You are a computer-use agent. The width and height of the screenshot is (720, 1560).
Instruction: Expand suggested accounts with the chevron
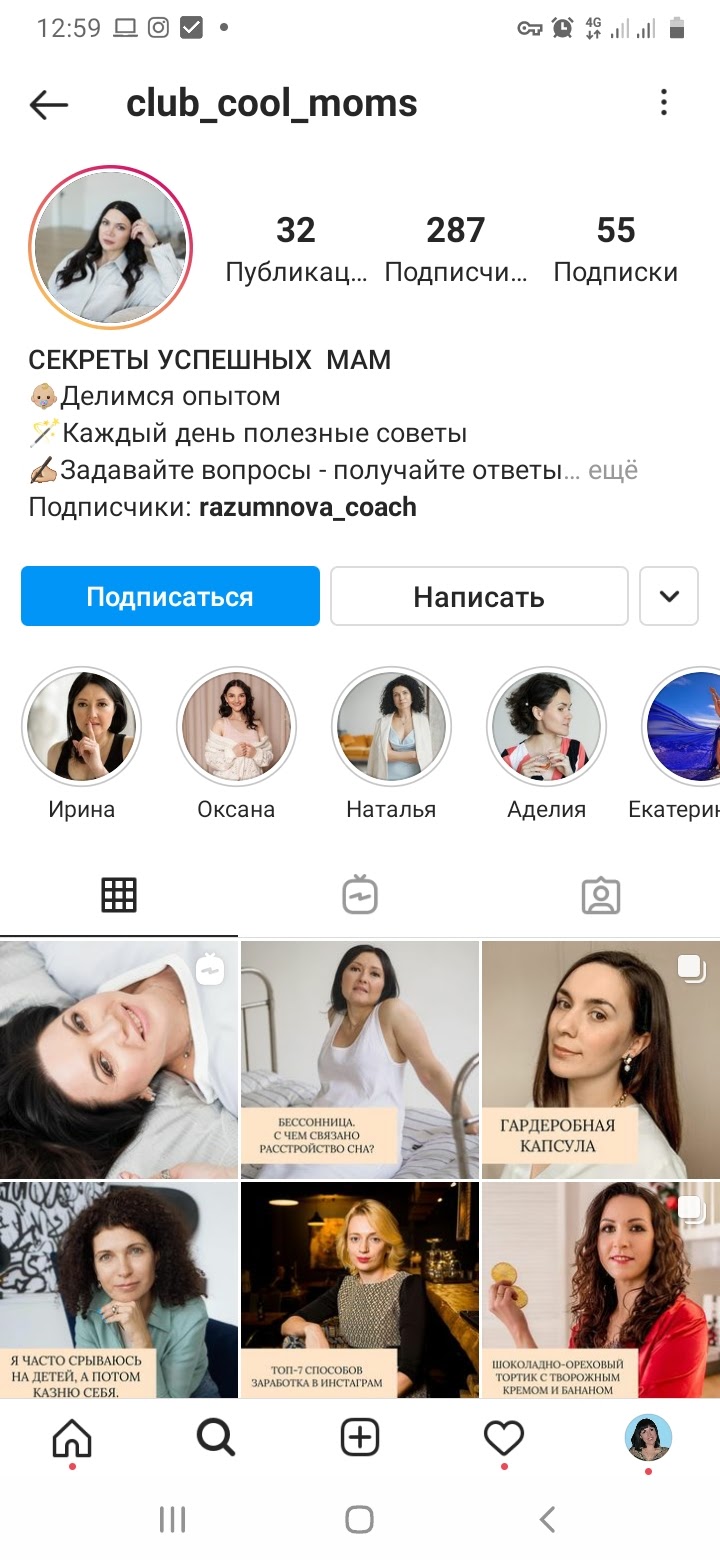point(668,596)
